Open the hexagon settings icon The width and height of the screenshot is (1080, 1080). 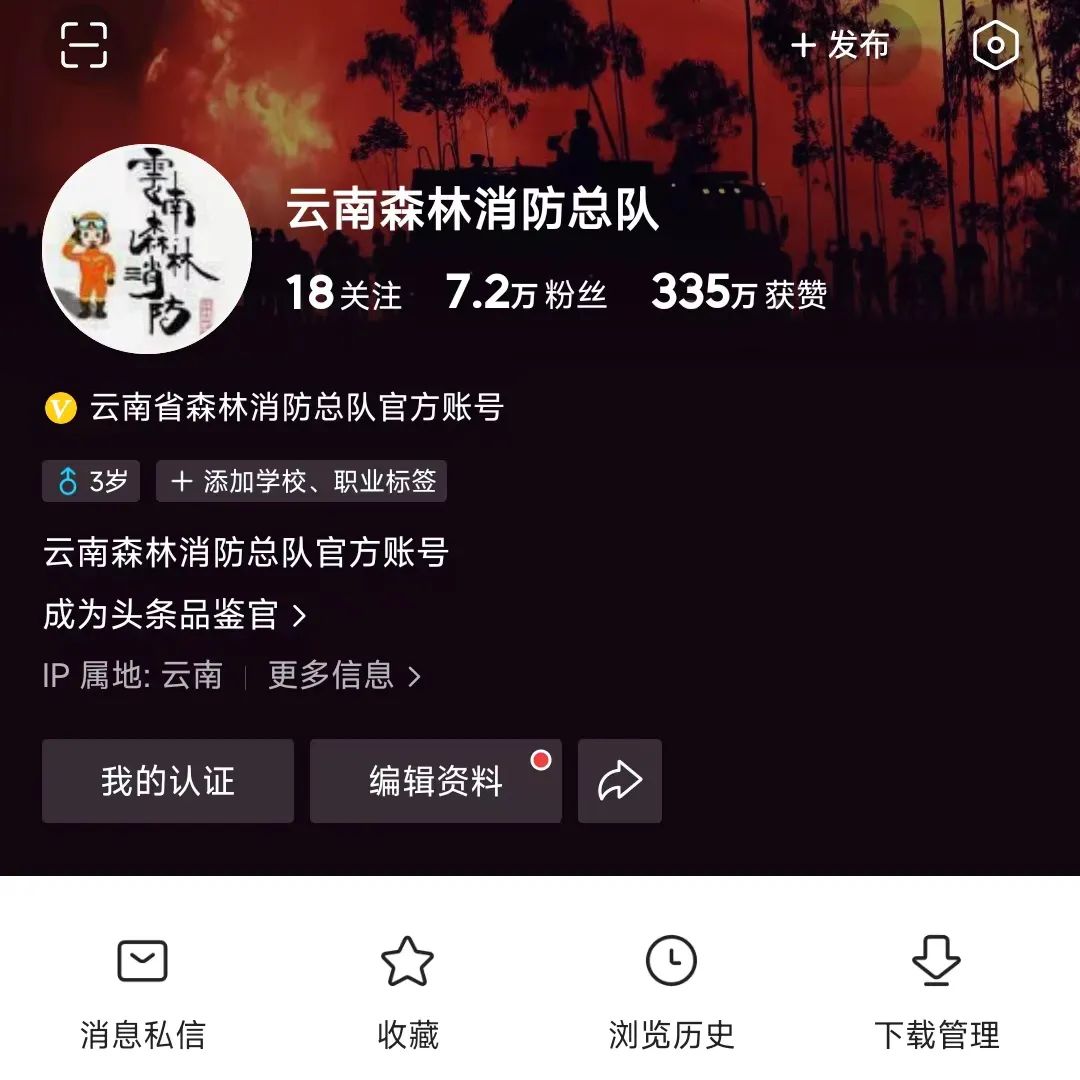coord(995,45)
